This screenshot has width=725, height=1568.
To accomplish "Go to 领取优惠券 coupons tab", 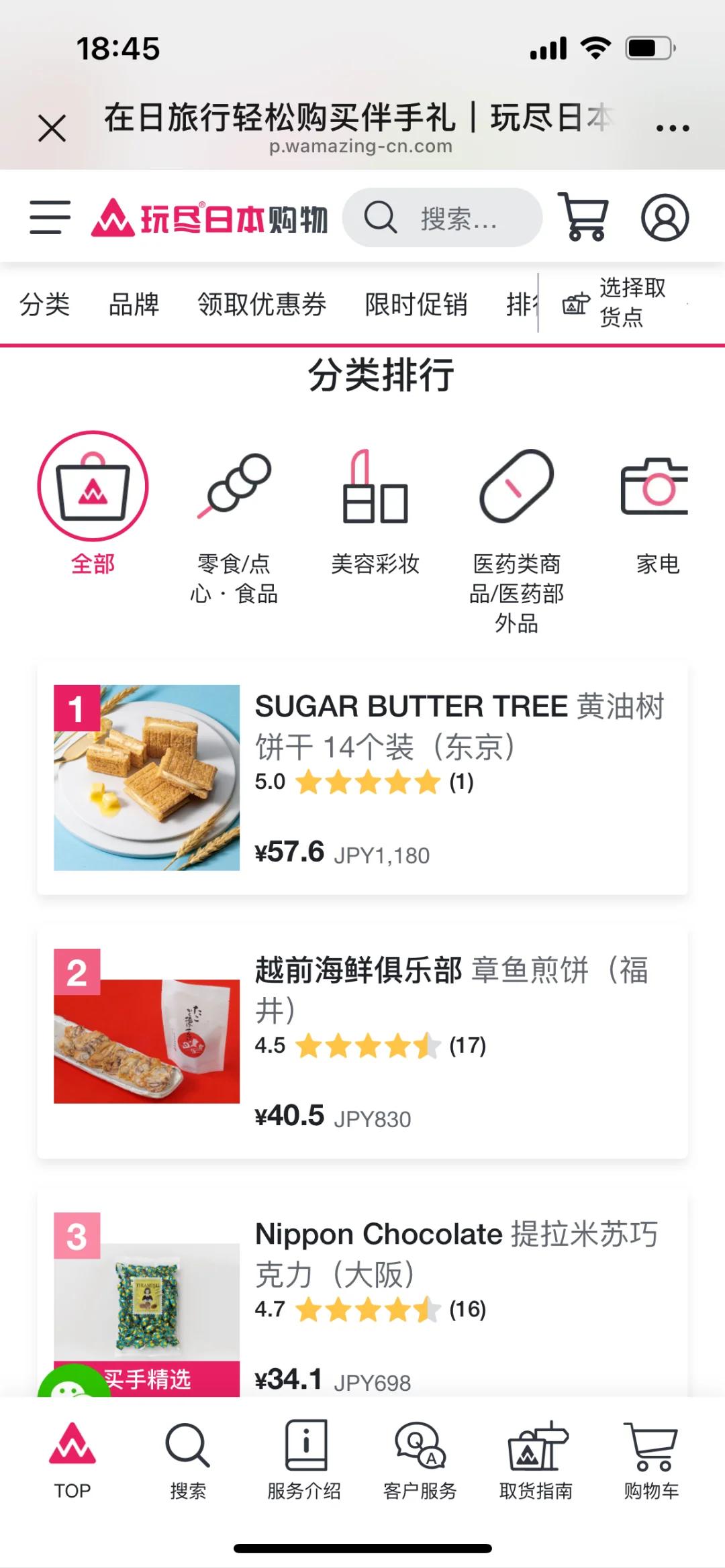I will point(262,304).
